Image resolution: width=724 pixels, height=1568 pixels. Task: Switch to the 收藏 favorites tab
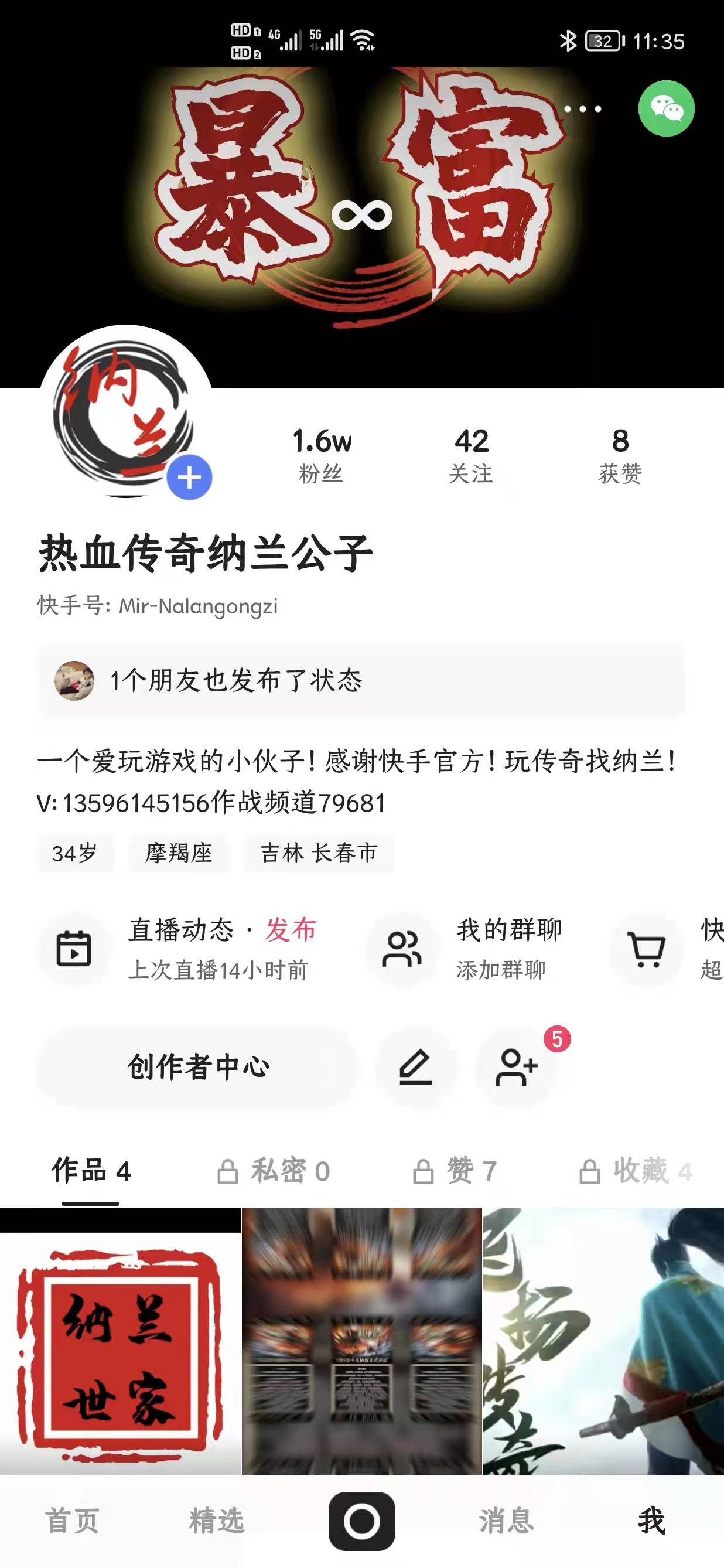pos(636,1171)
